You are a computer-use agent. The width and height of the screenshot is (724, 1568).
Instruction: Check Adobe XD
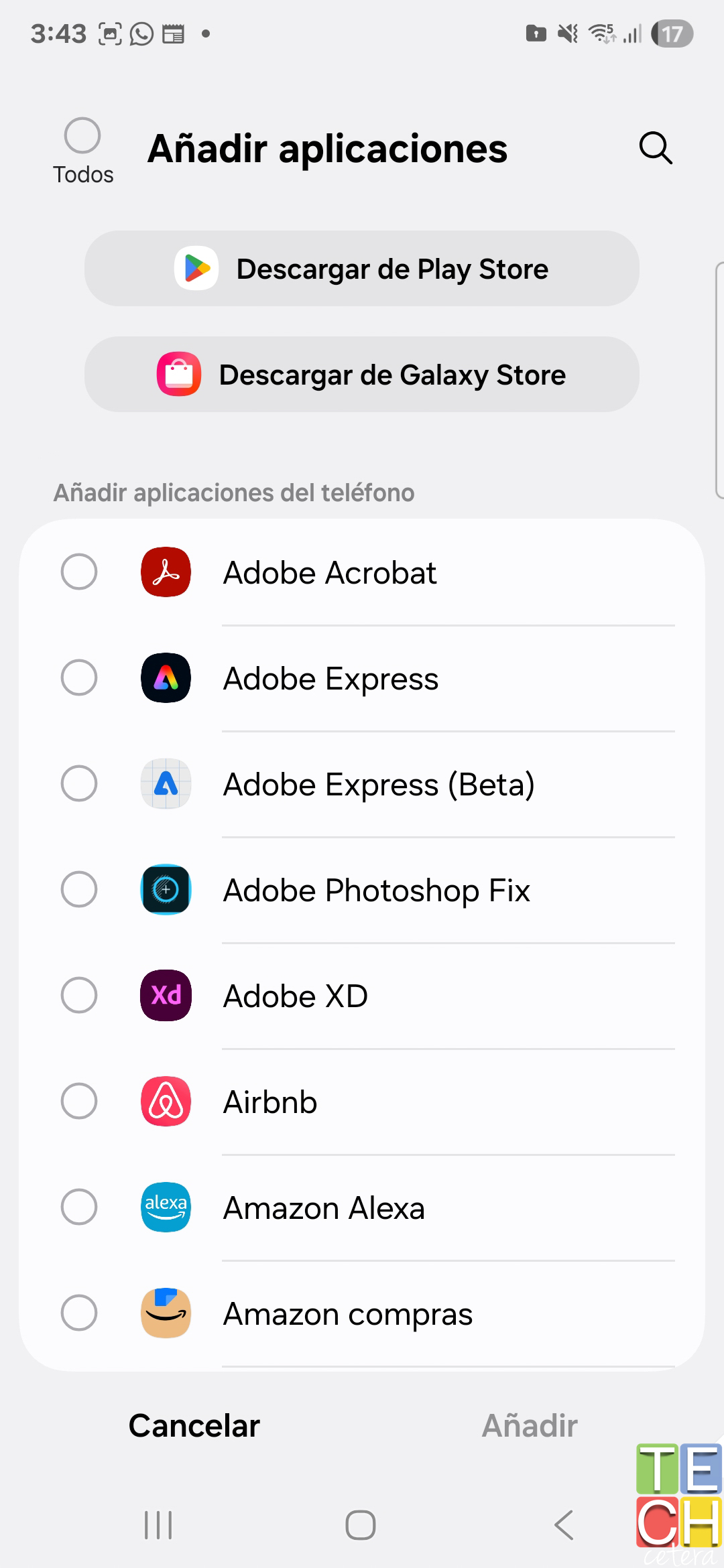pos(362,996)
